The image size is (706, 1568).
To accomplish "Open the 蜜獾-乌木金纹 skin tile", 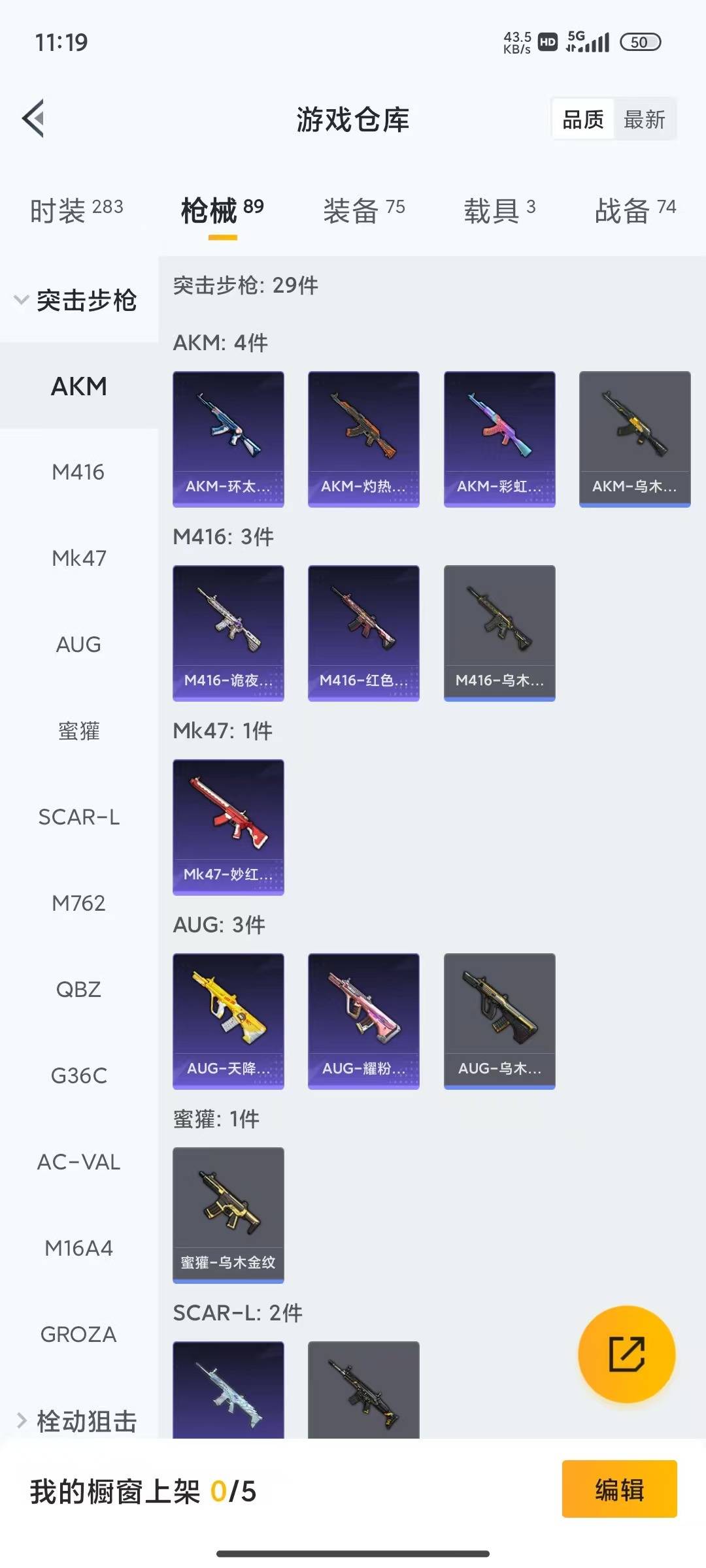I will click(x=228, y=1215).
